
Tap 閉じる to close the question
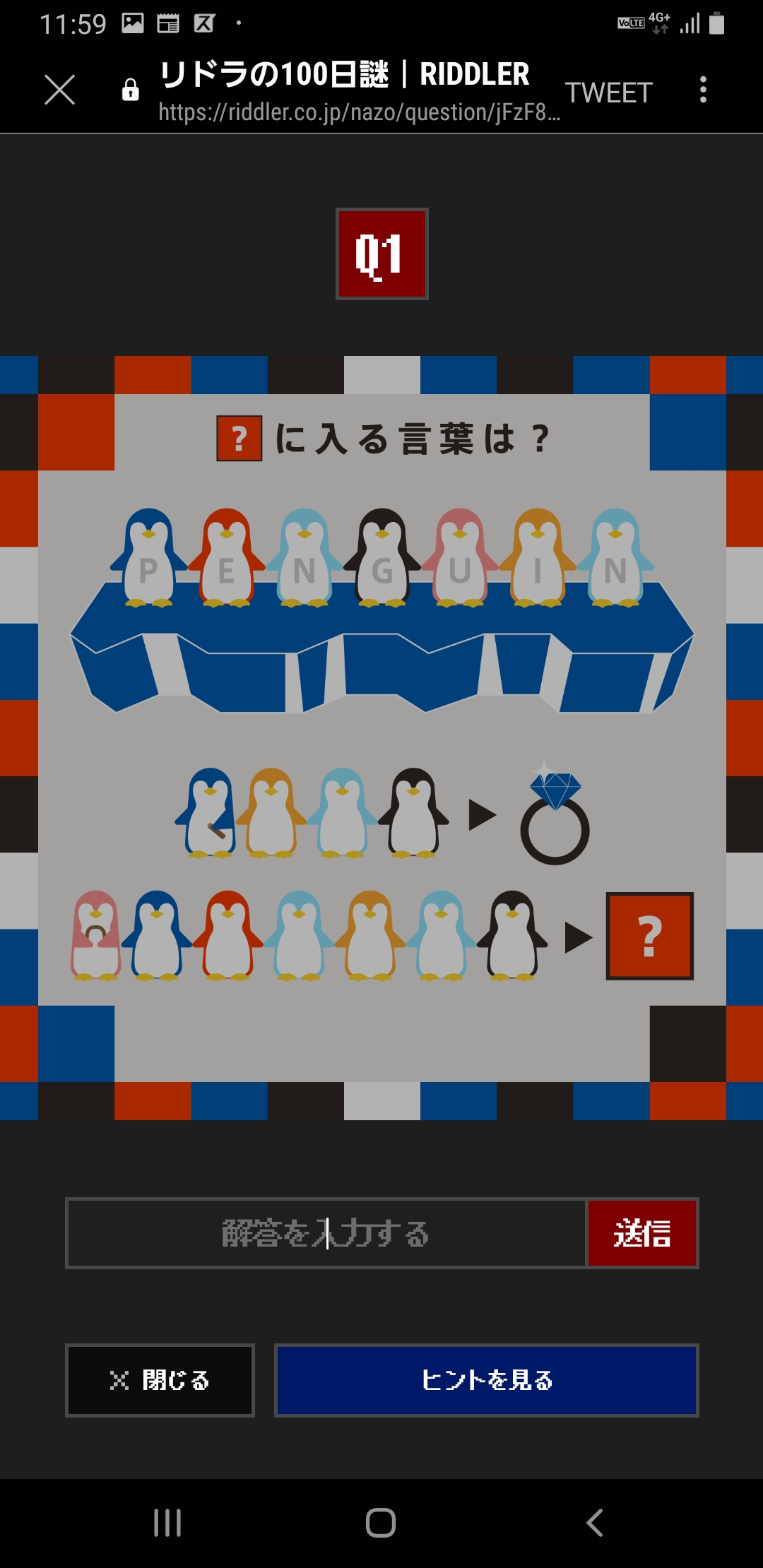click(160, 1380)
